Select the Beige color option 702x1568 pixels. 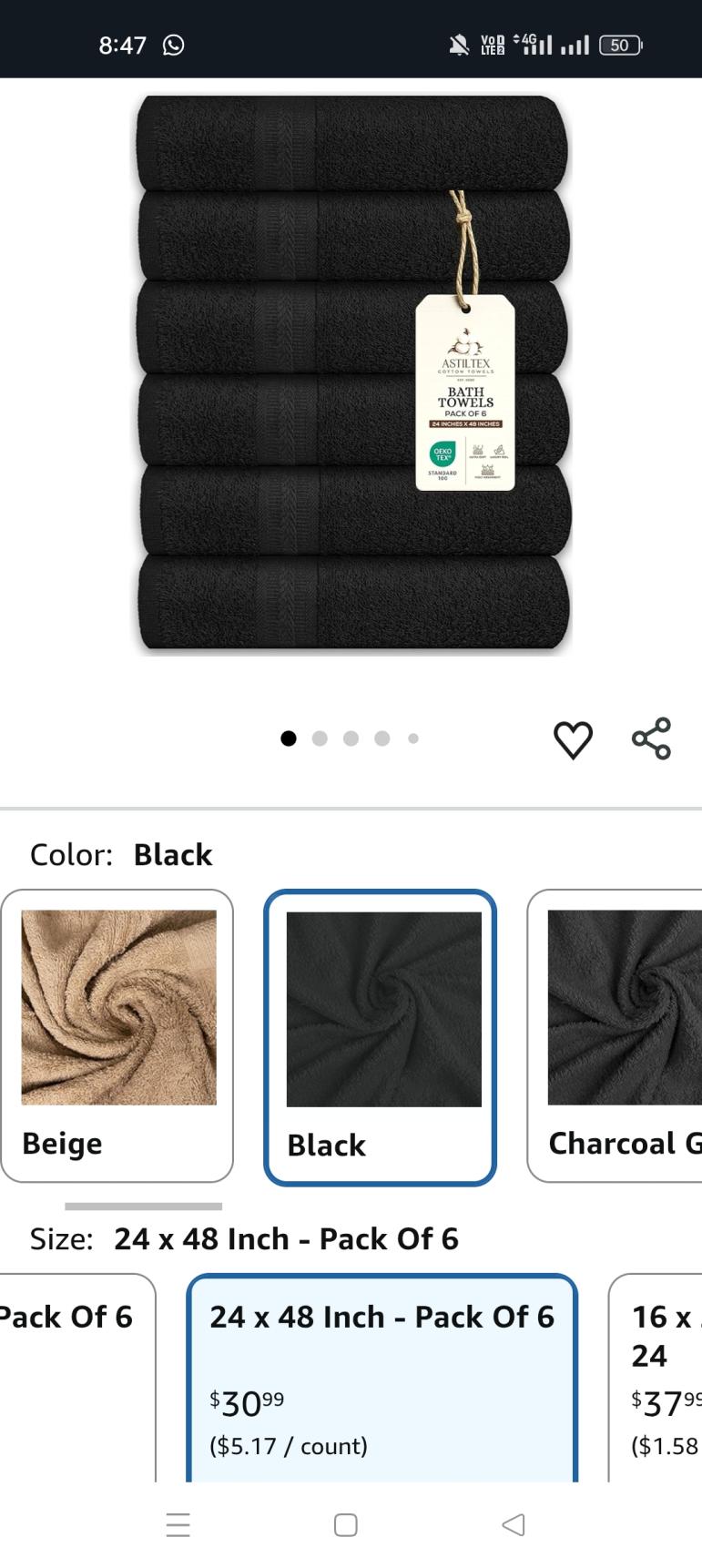[x=117, y=1035]
